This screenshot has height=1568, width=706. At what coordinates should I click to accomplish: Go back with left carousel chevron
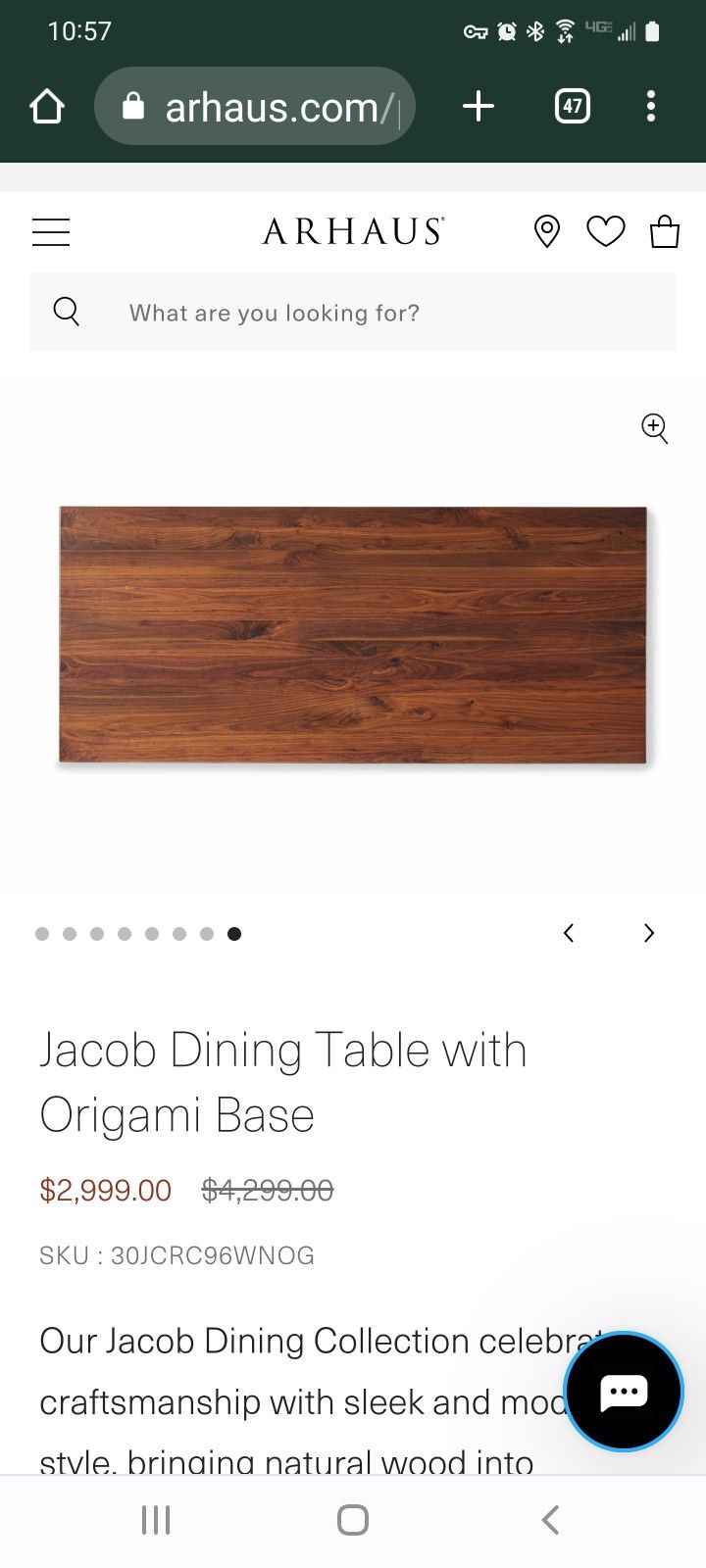(x=569, y=933)
